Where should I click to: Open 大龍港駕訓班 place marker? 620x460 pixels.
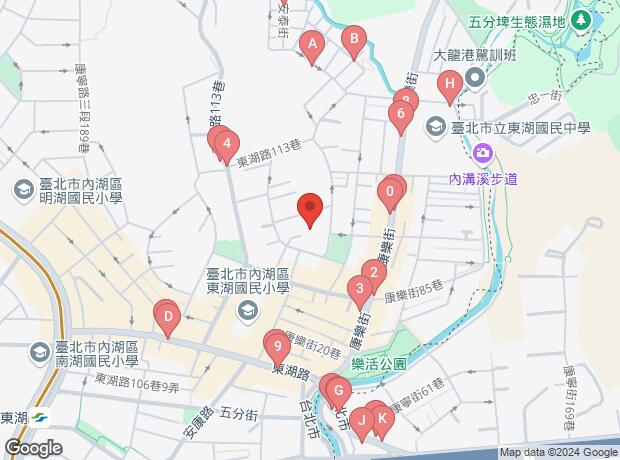[476, 78]
